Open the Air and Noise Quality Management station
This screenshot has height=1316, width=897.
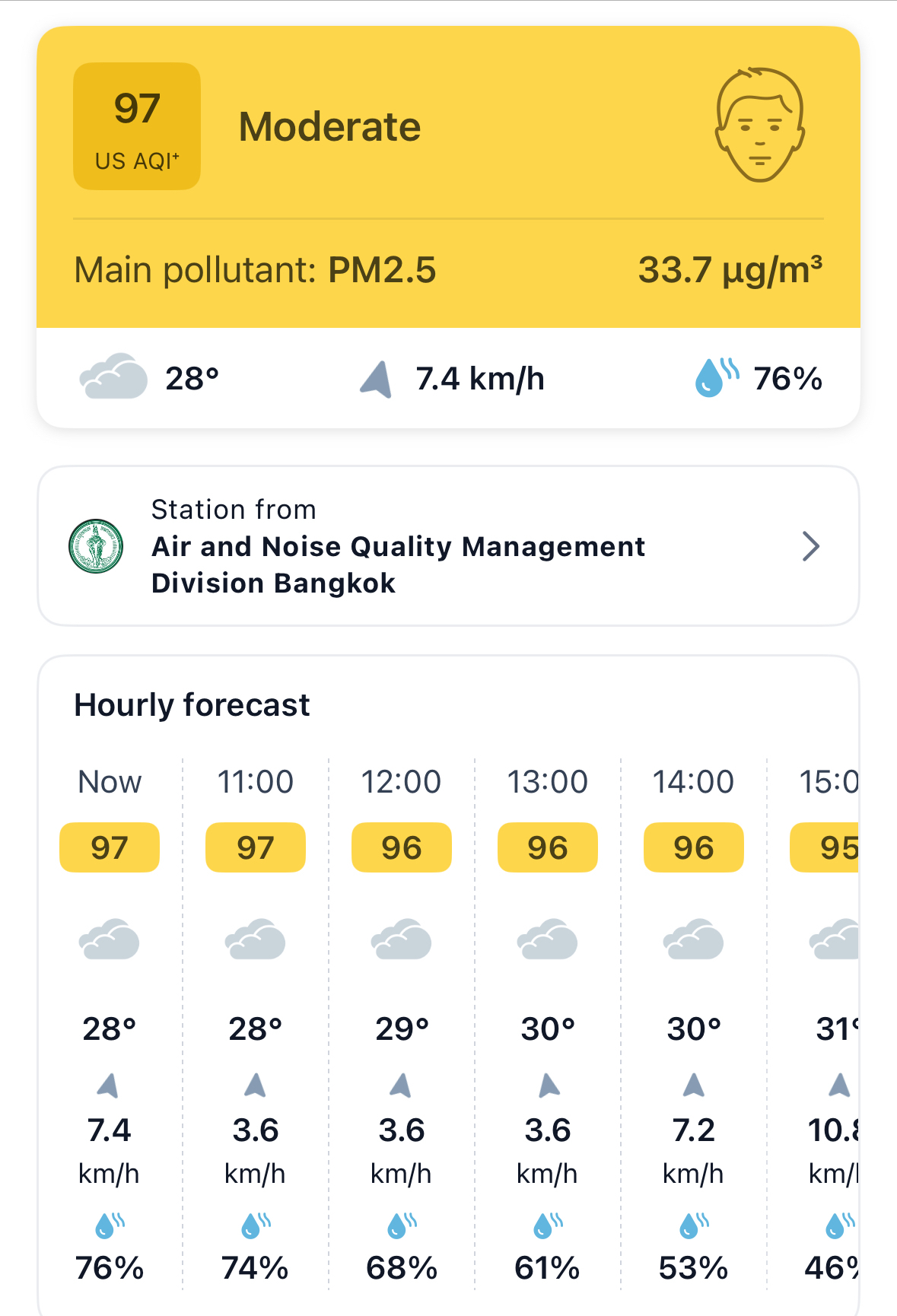[448, 546]
